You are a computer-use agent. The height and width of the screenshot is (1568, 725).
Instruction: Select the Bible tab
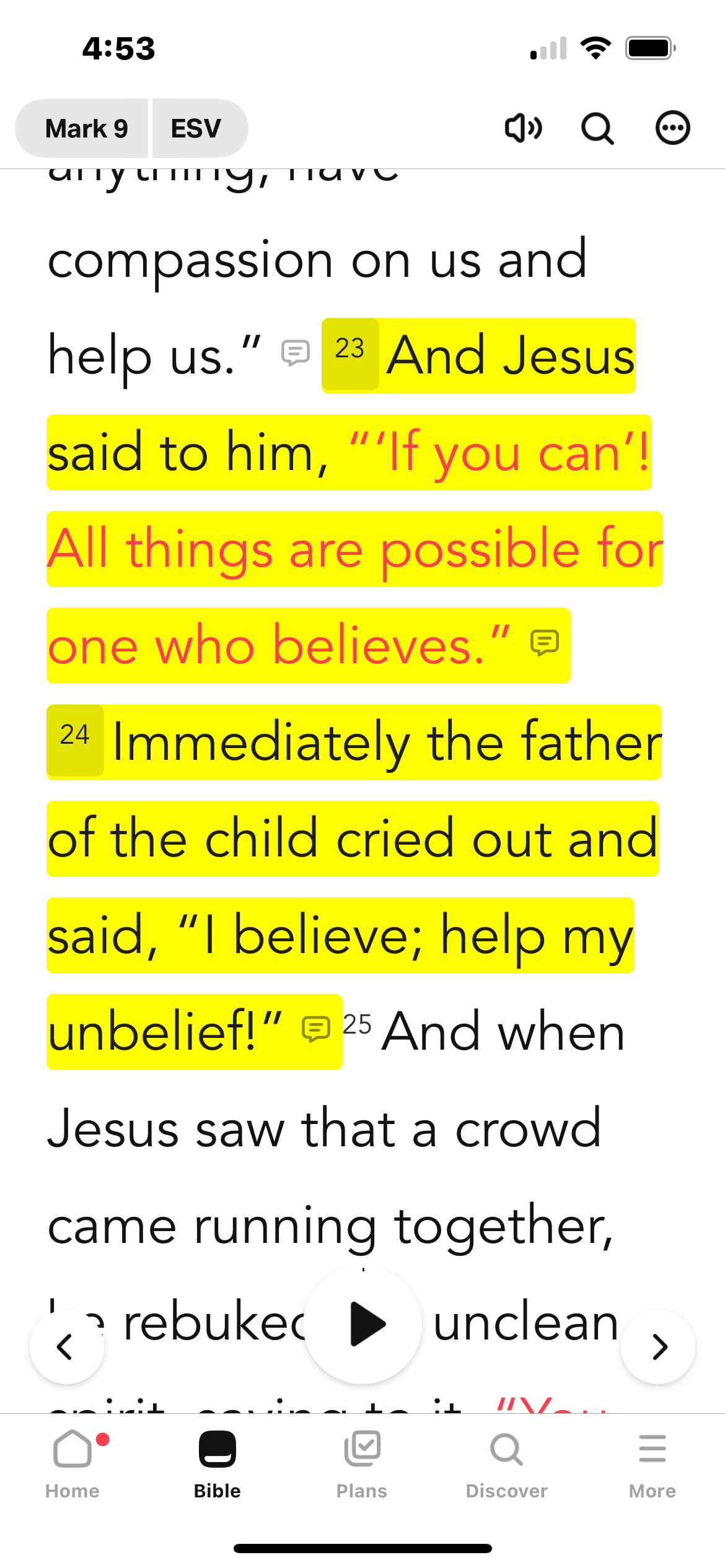pos(217,1463)
